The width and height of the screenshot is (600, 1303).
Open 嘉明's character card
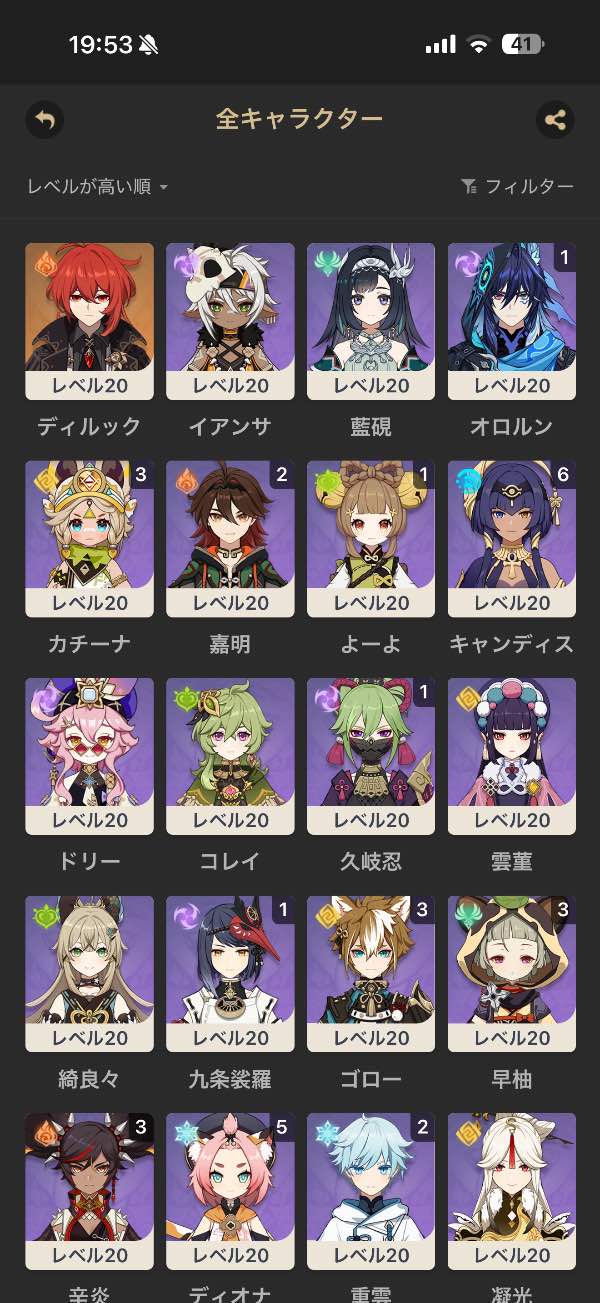tap(230, 538)
